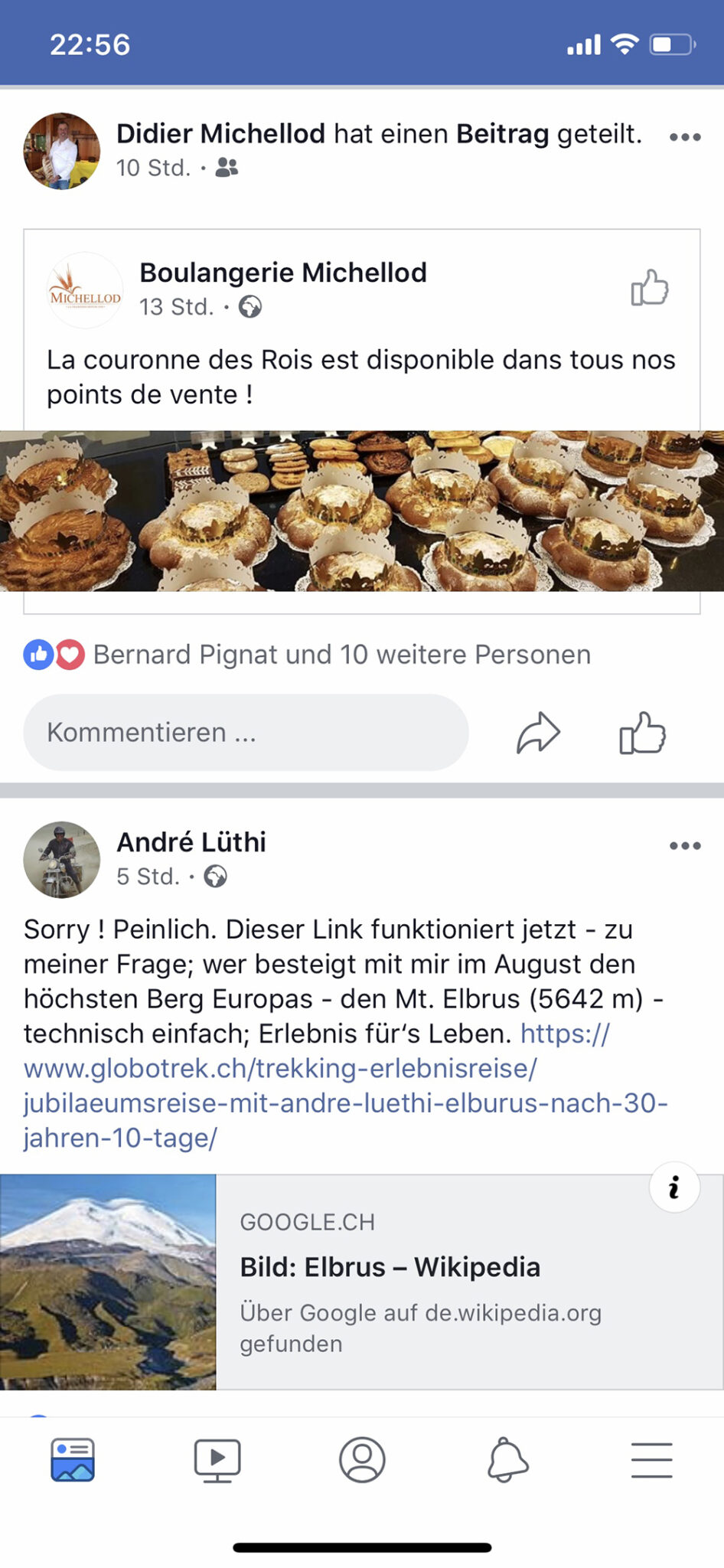Like the Boulangerie Michellod page
This screenshot has width=724, height=1568.
point(649,289)
